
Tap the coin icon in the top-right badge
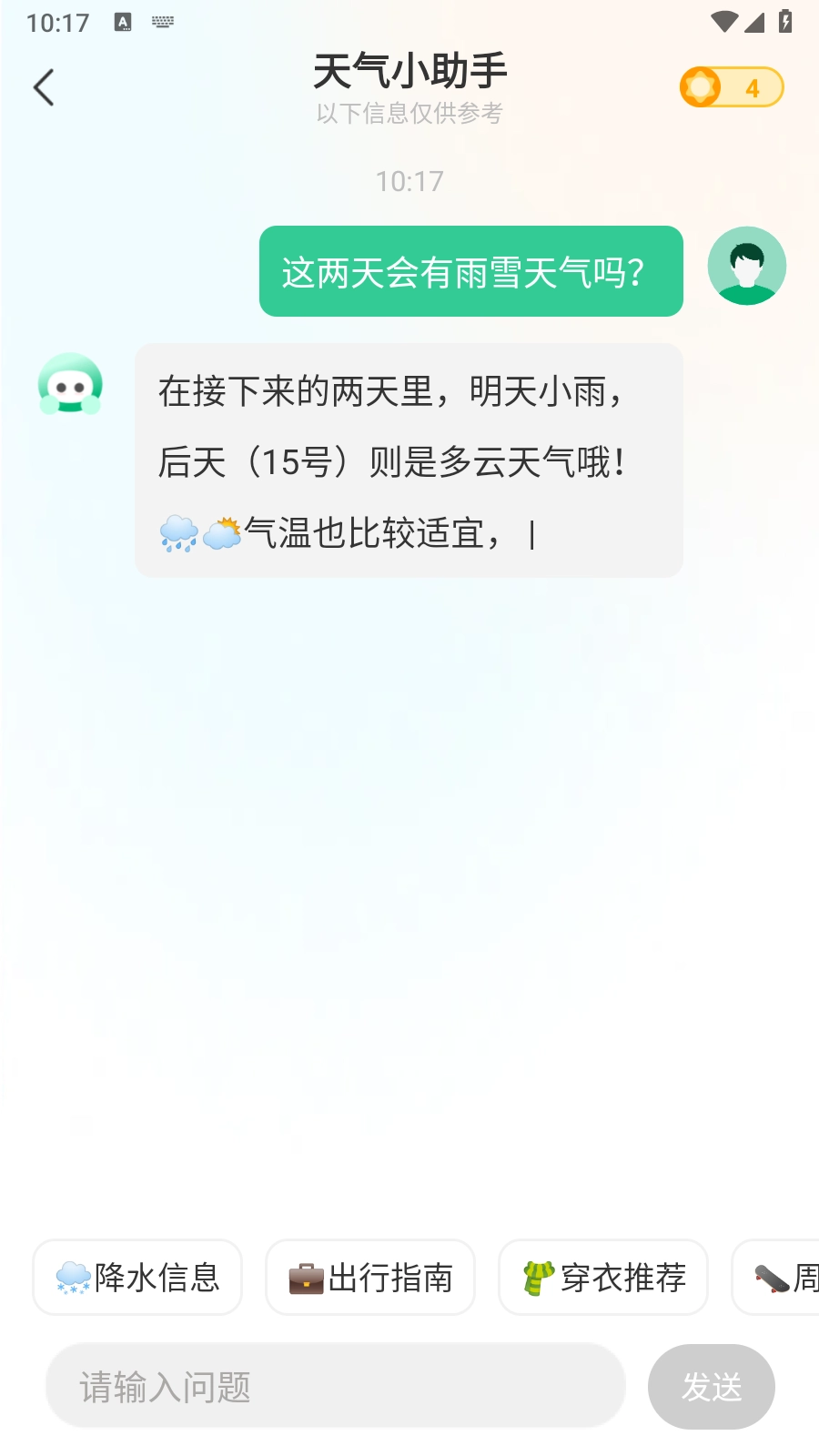click(701, 86)
